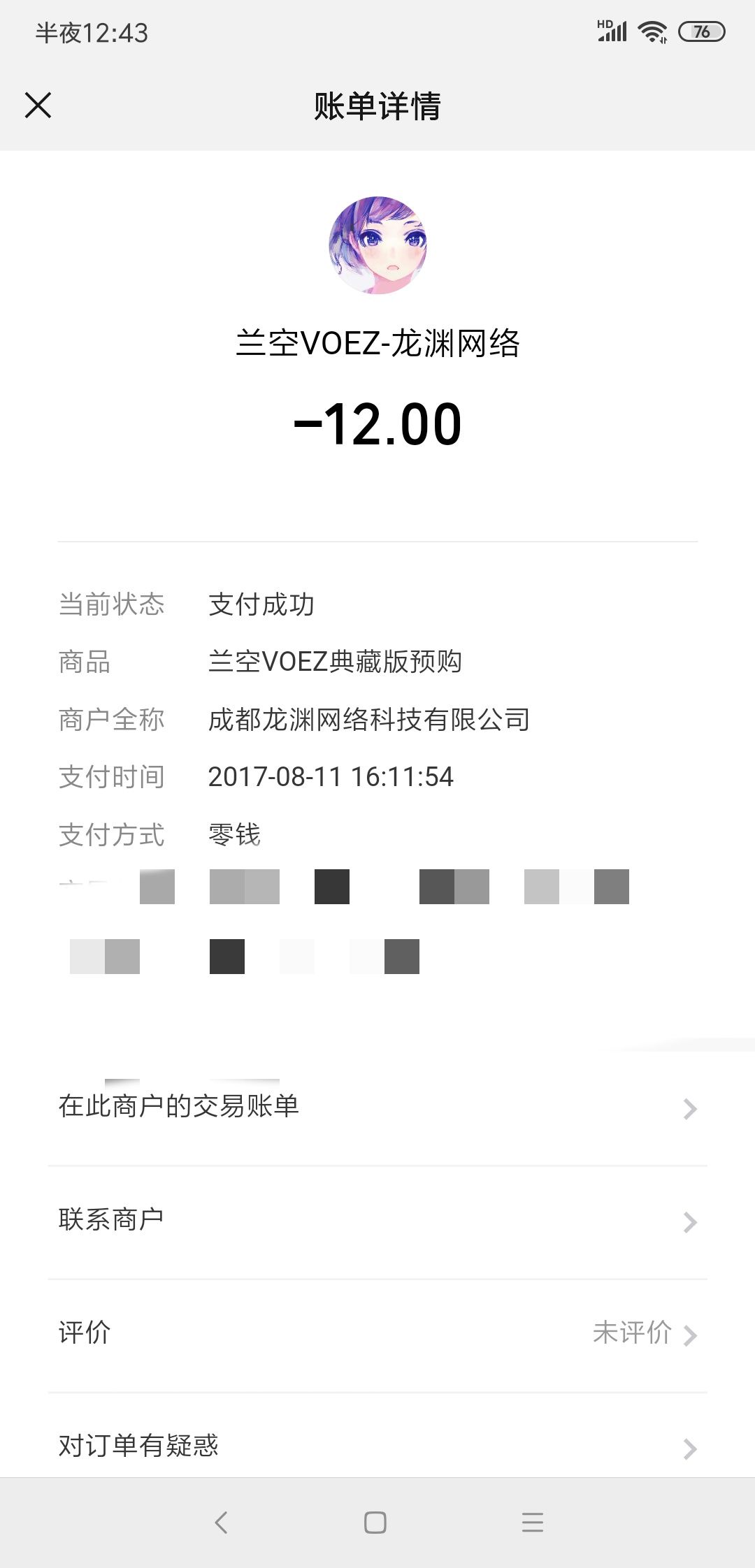Open the recent apps navigation button
This screenshot has height=1568, width=755.
click(531, 1523)
